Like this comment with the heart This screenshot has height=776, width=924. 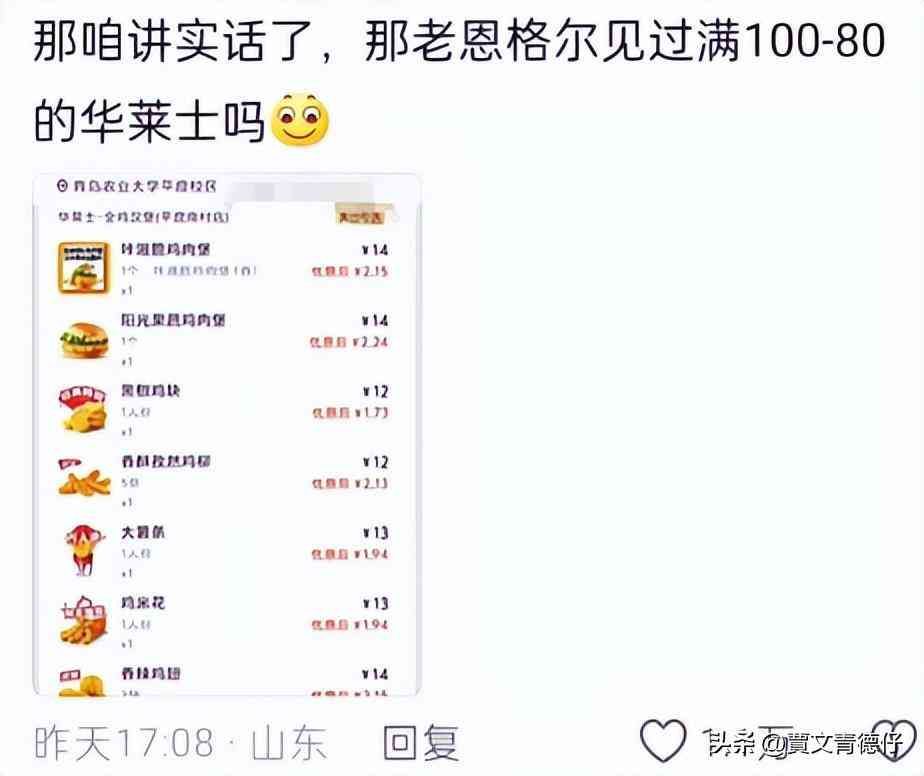point(662,742)
